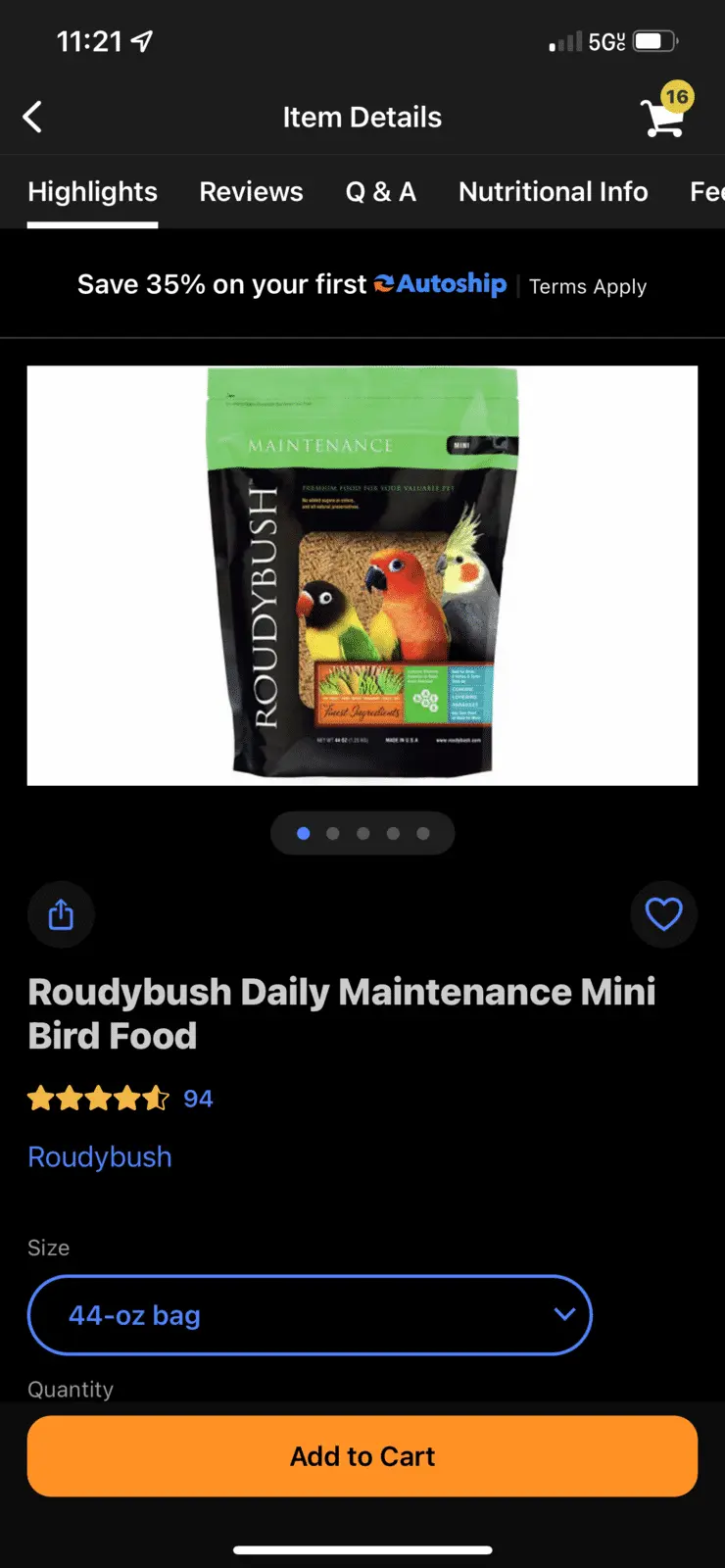Share this bird food item
Viewport: 725px width, 1568px height.
(61, 914)
